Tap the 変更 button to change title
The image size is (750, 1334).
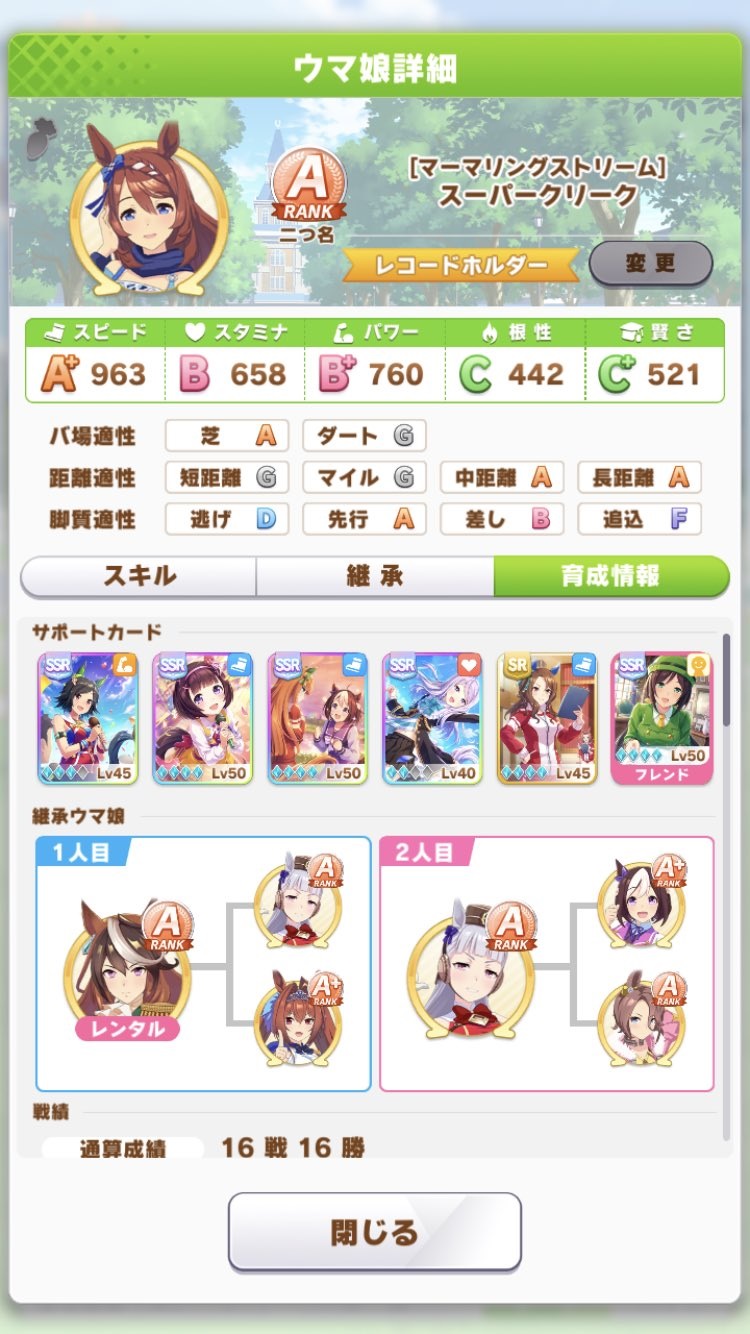650,264
